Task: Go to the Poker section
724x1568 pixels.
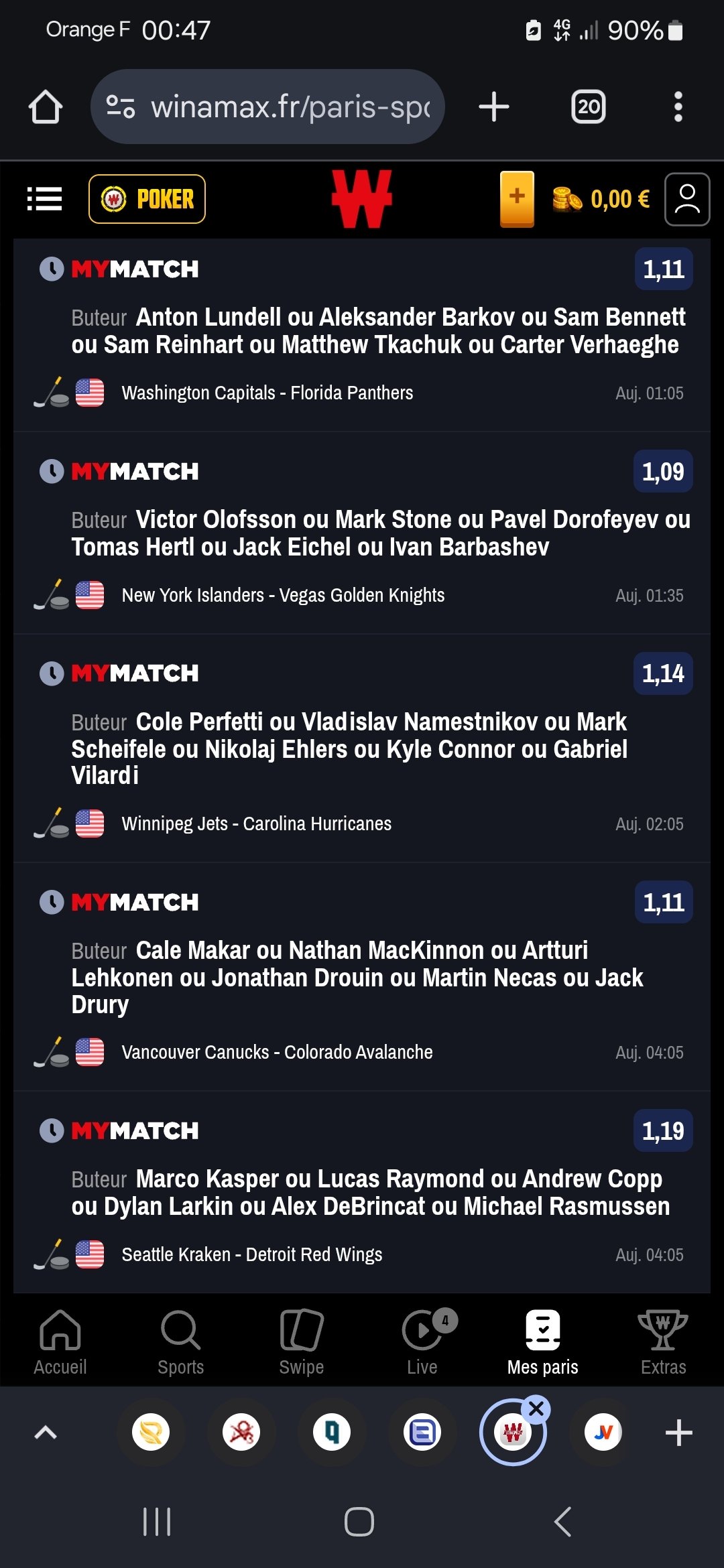Action: [147, 199]
